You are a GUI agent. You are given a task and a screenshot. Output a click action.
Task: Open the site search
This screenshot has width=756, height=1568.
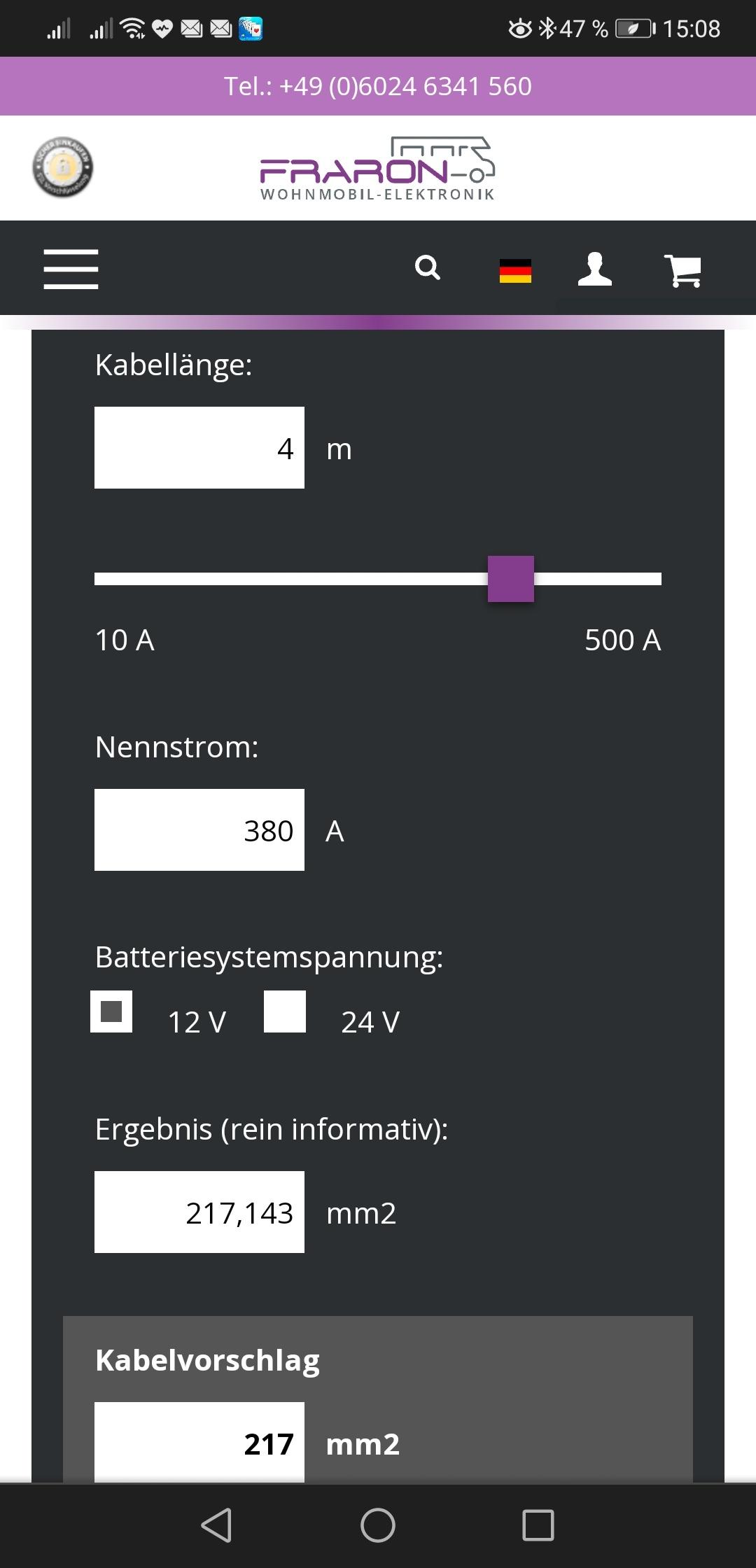(x=428, y=267)
